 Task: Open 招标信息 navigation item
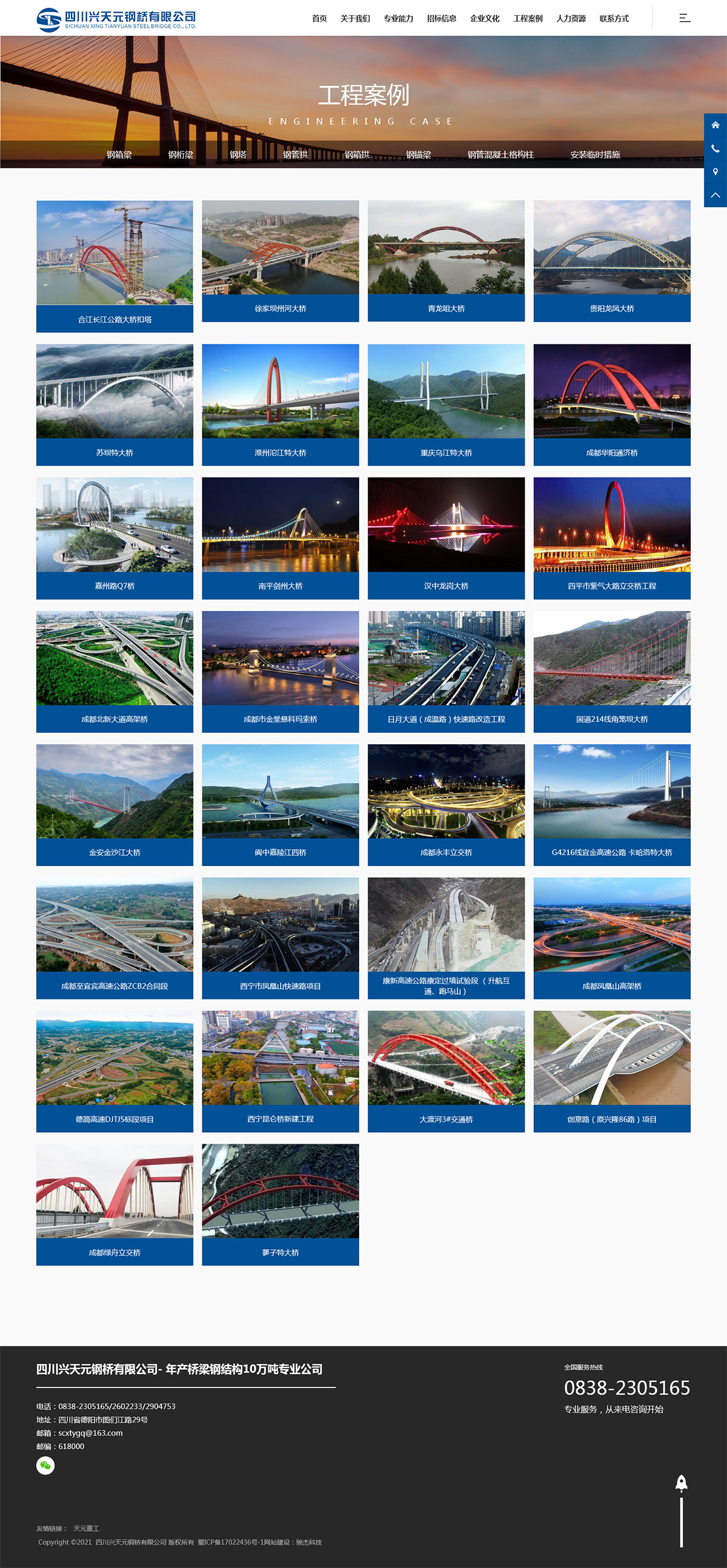[441, 18]
